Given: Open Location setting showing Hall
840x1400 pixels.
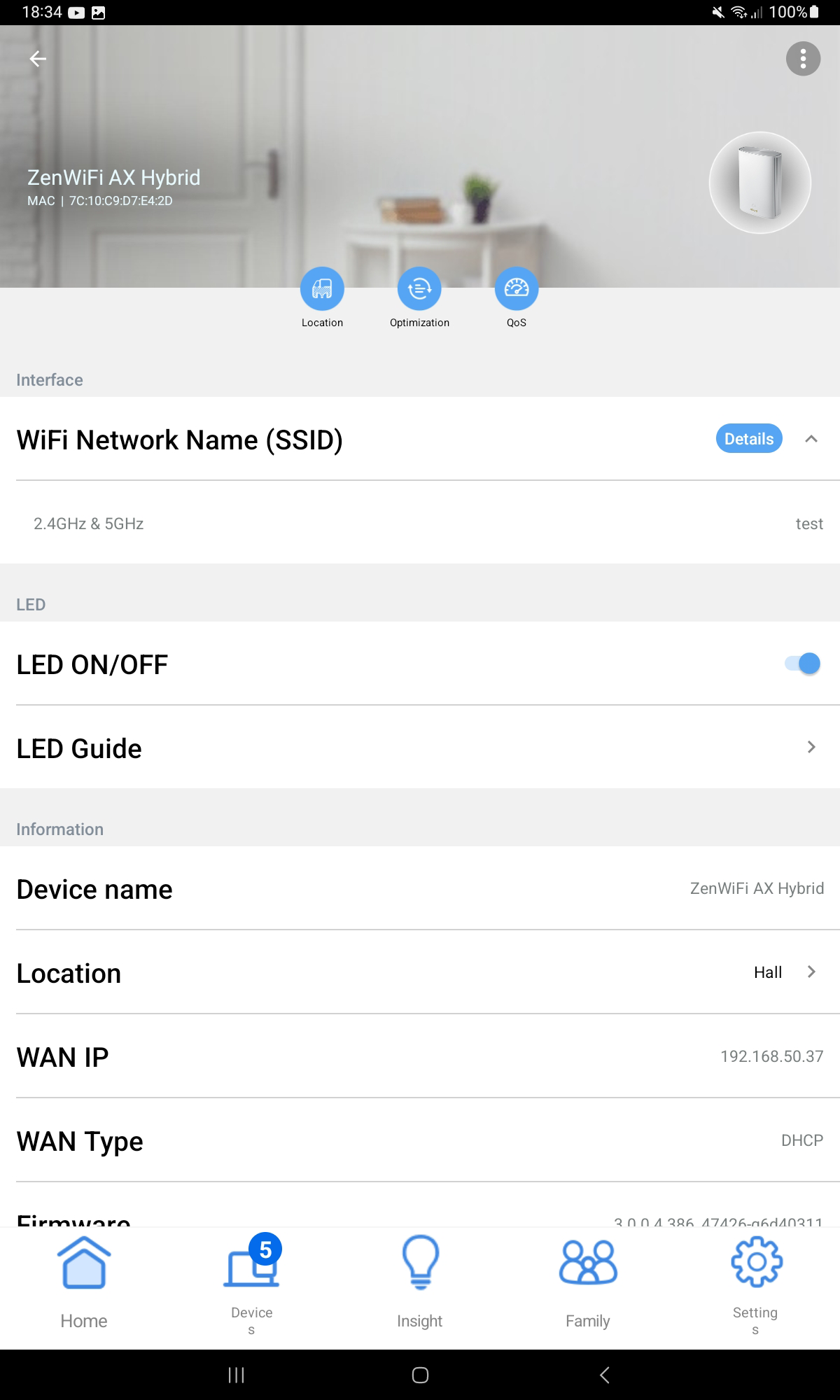Looking at the screenshot, I should pos(420,972).
